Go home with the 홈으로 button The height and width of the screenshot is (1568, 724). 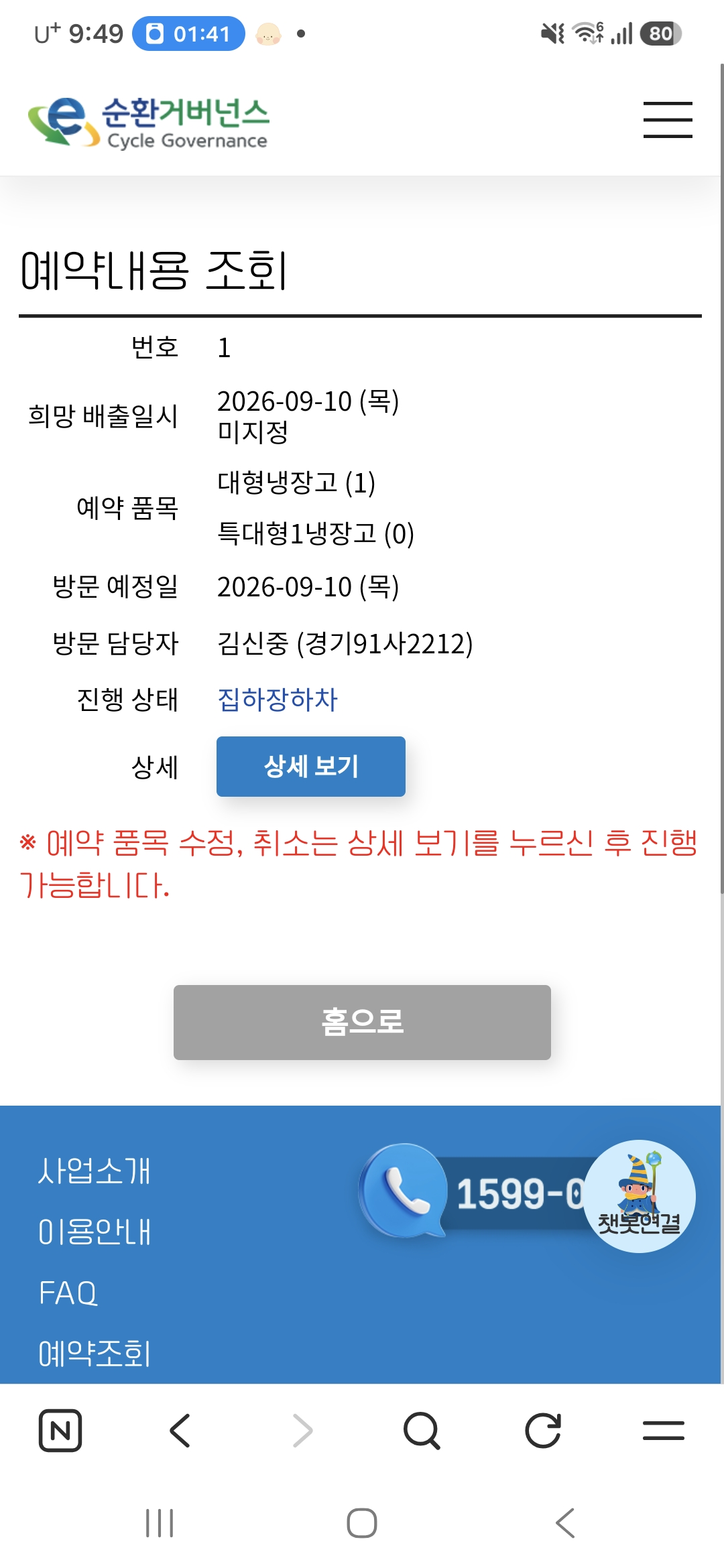[x=362, y=1022]
